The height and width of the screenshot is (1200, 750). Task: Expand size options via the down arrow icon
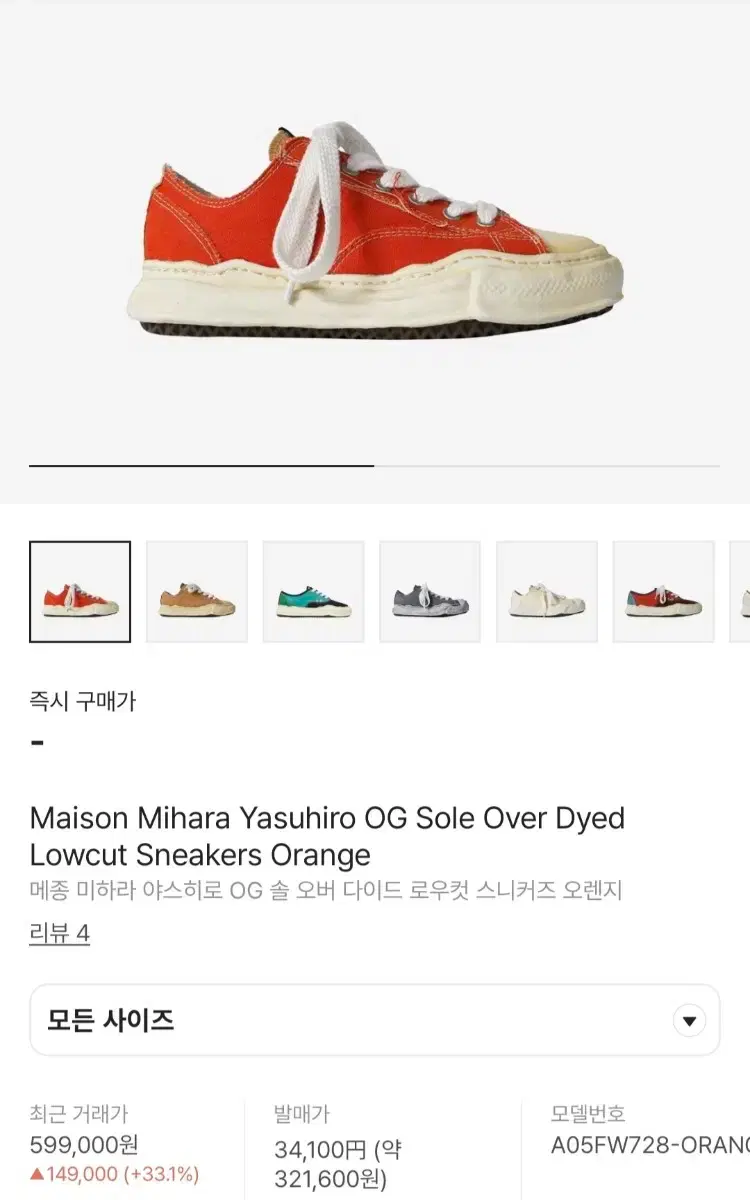point(689,1020)
